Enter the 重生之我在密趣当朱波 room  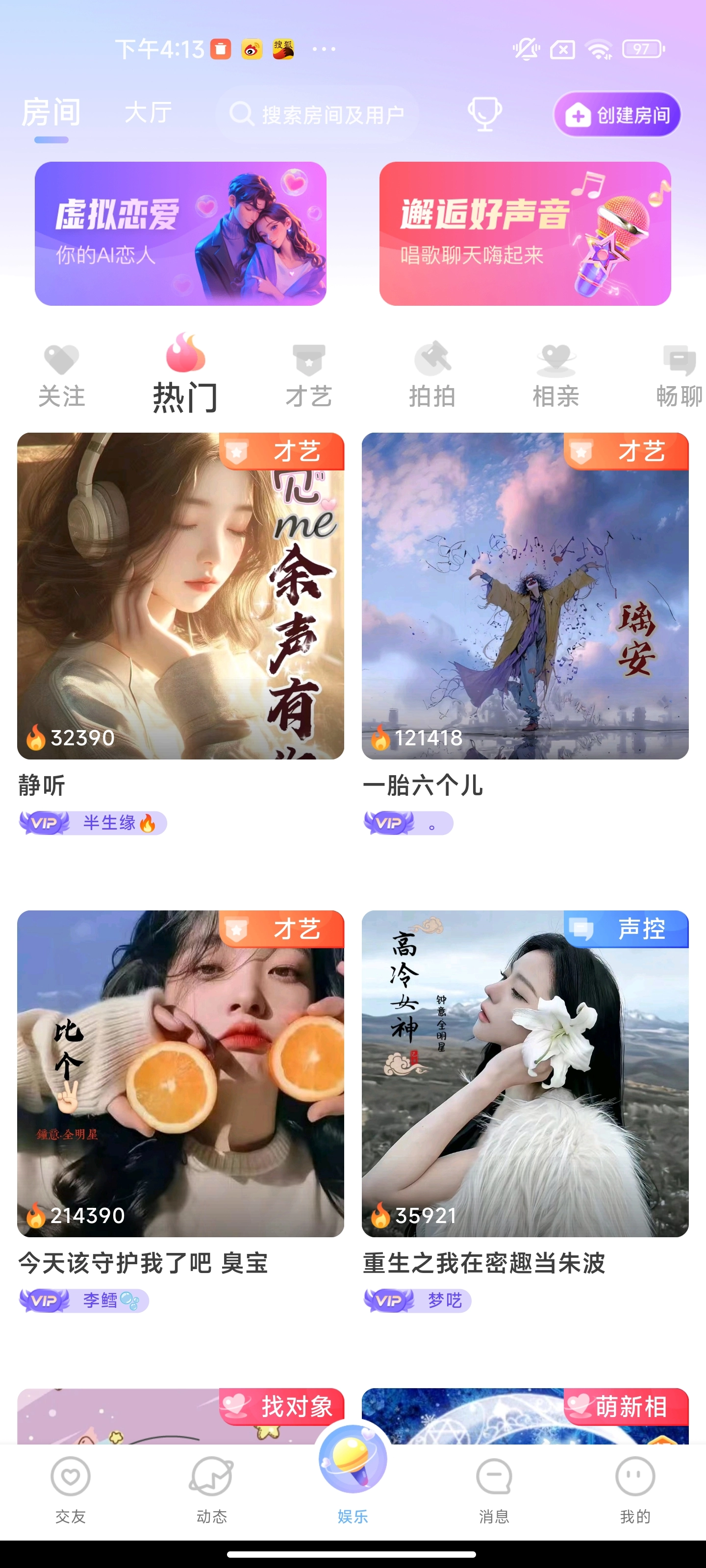(525, 1073)
